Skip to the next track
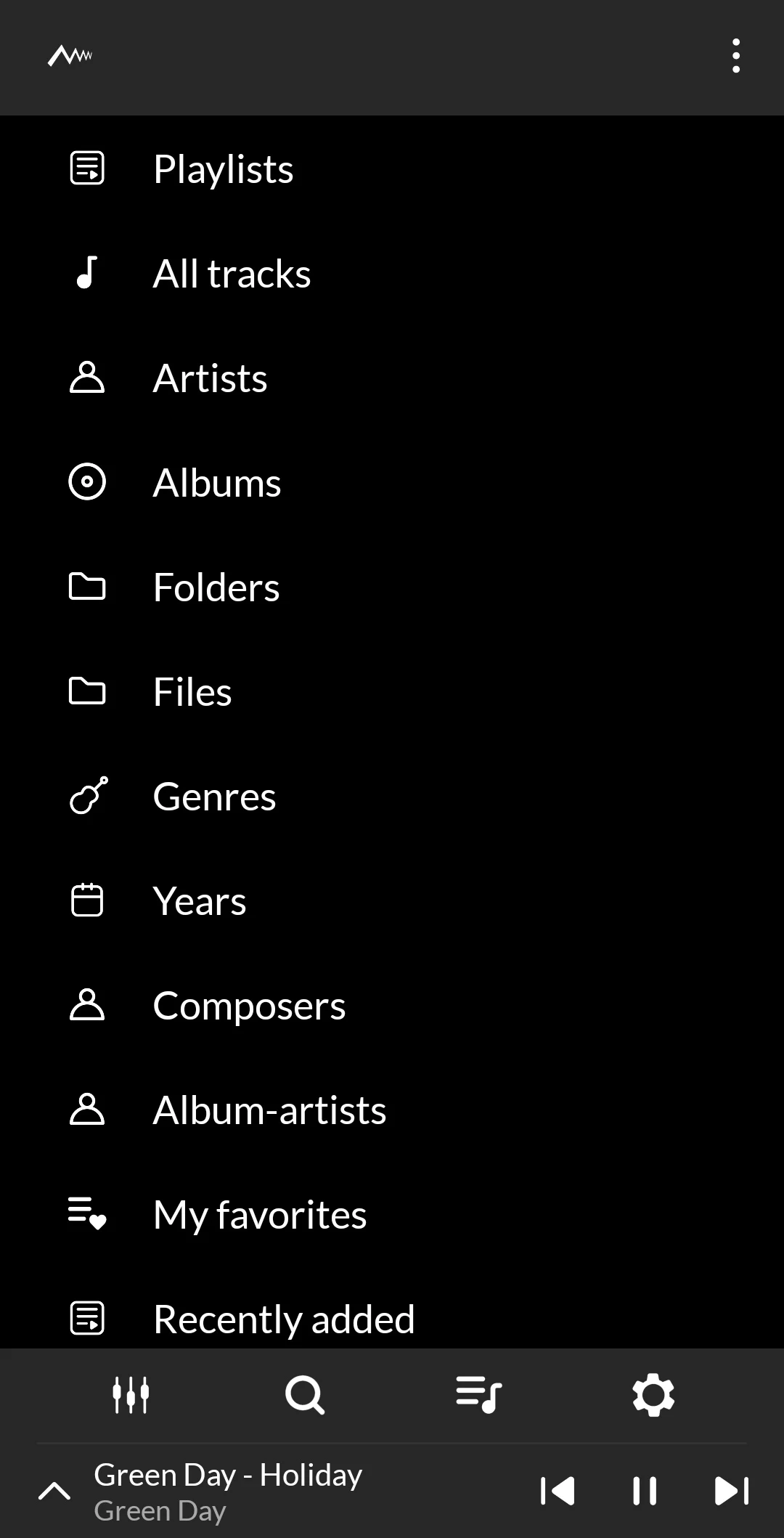784x1538 pixels. click(x=732, y=1491)
